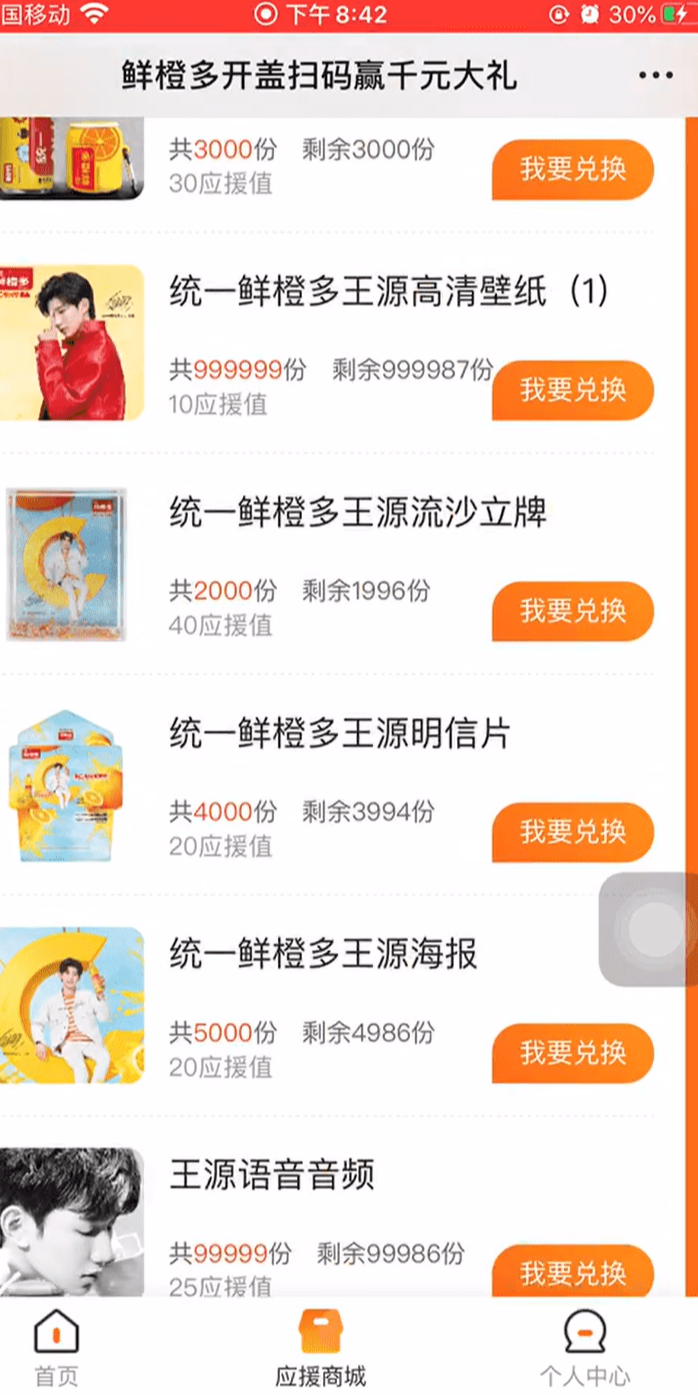View the 王源海报 product image
698x1397 pixels.
72,1005
